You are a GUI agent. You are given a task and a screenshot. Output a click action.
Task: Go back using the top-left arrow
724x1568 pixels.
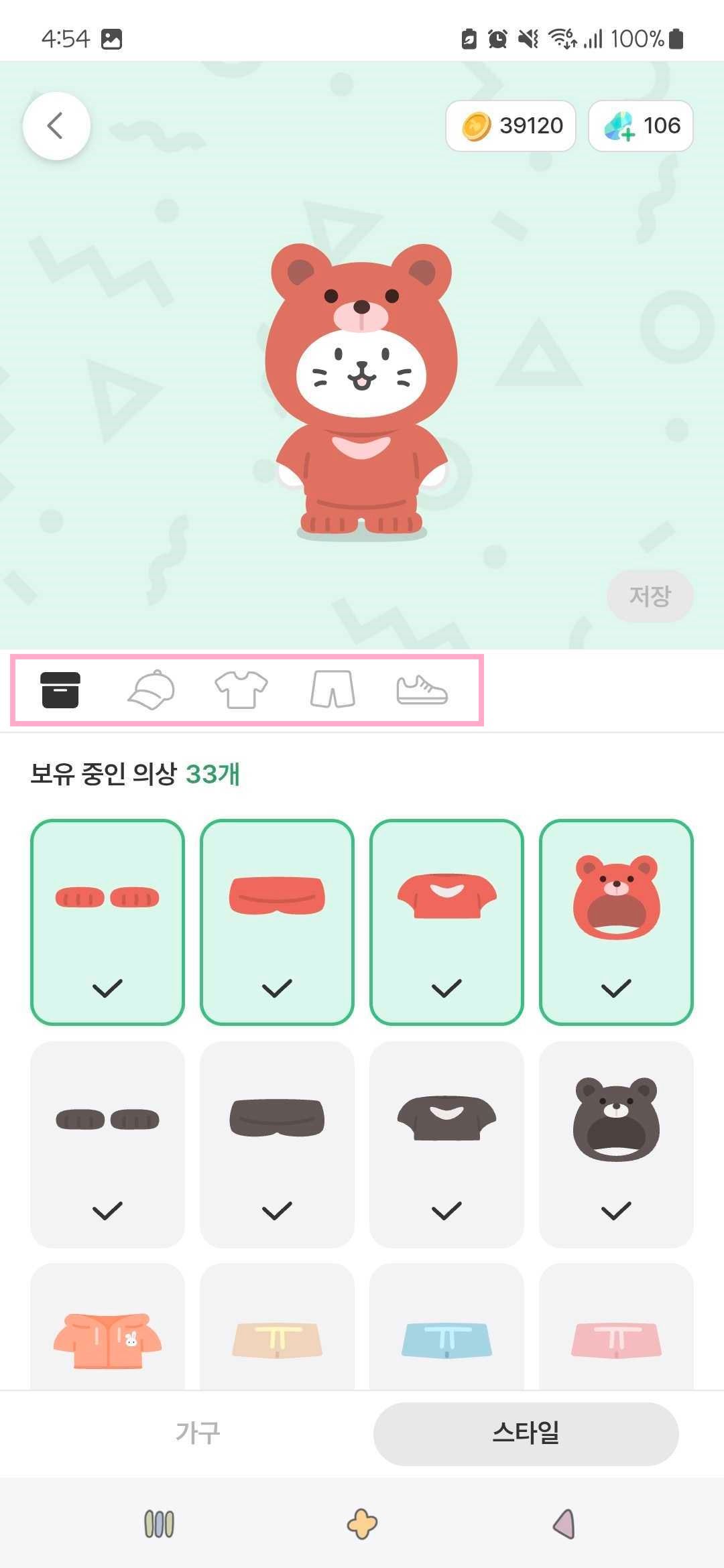point(56,126)
